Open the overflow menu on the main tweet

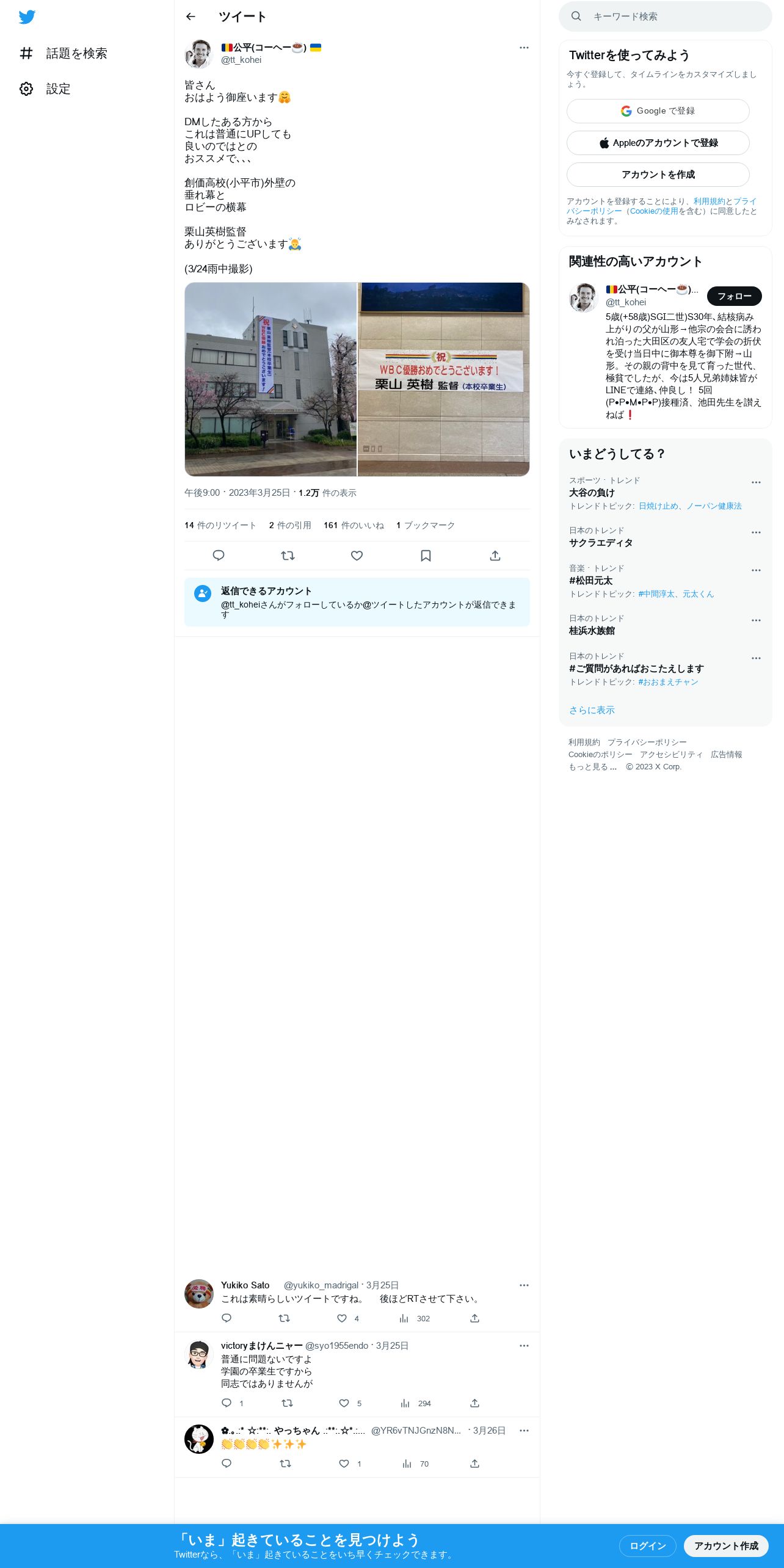pos(524,48)
